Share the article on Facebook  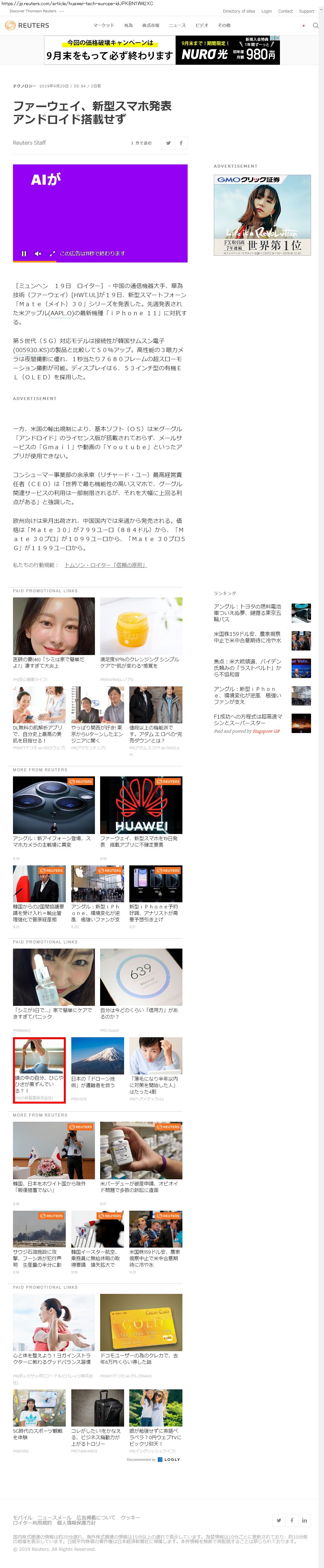tap(181, 143)
